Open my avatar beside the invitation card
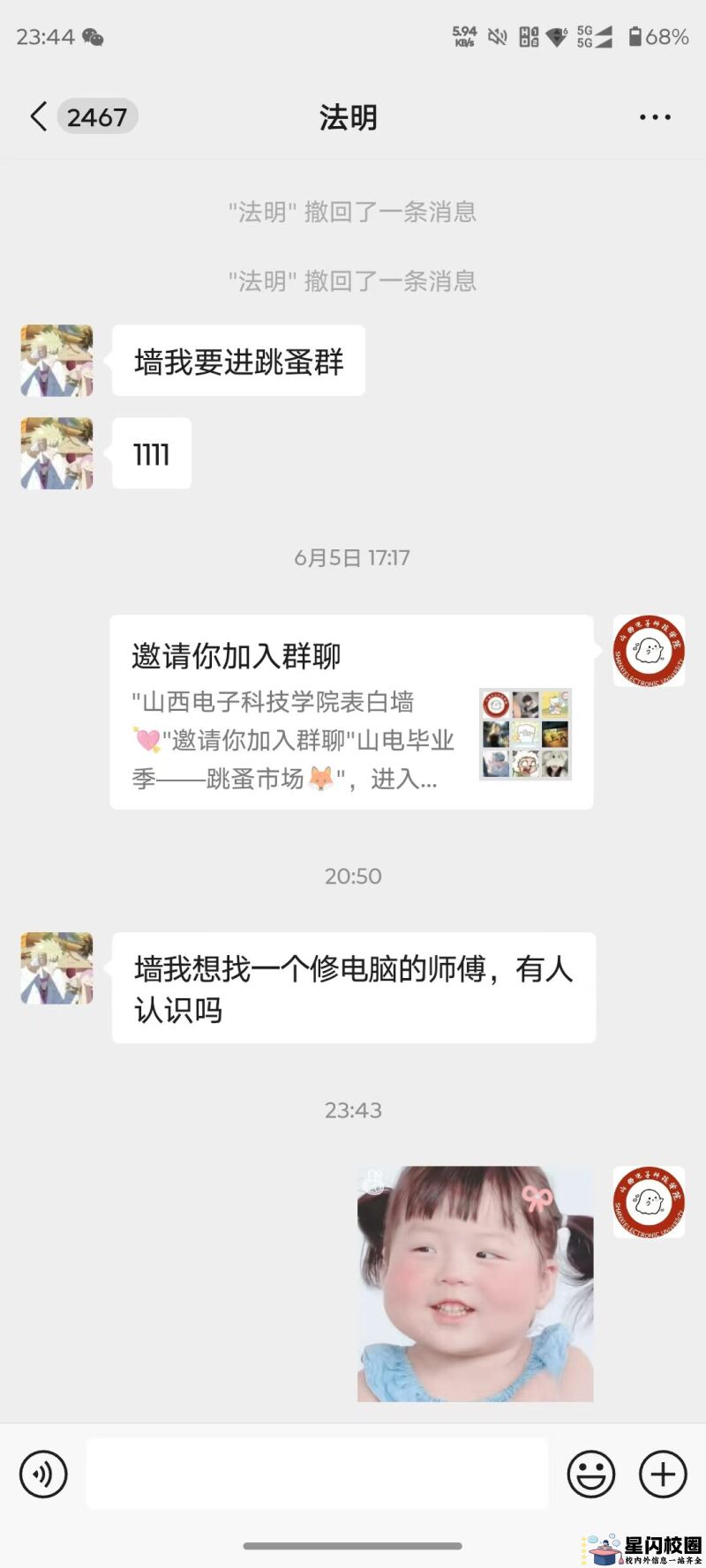Image resolution: width=706 pixels, height=1568 pixels. point(649,651)
